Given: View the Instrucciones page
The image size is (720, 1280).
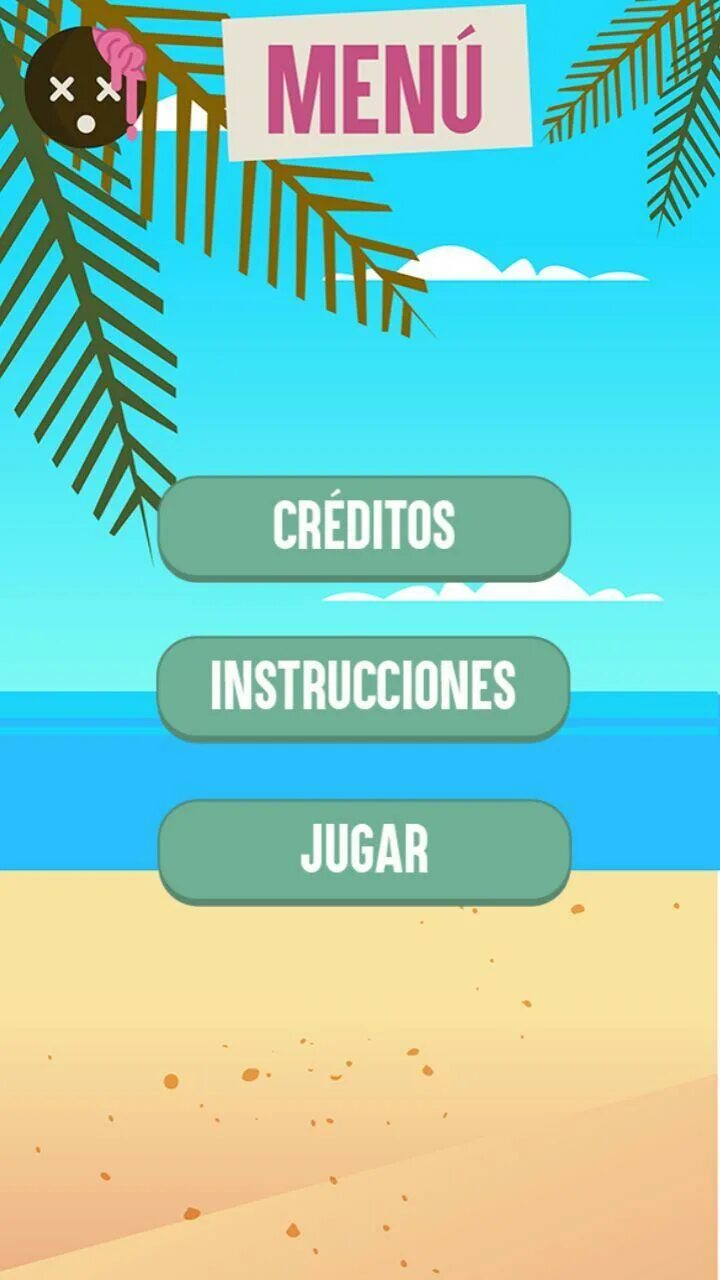Looking at the screenshot, I should point(364,687).
